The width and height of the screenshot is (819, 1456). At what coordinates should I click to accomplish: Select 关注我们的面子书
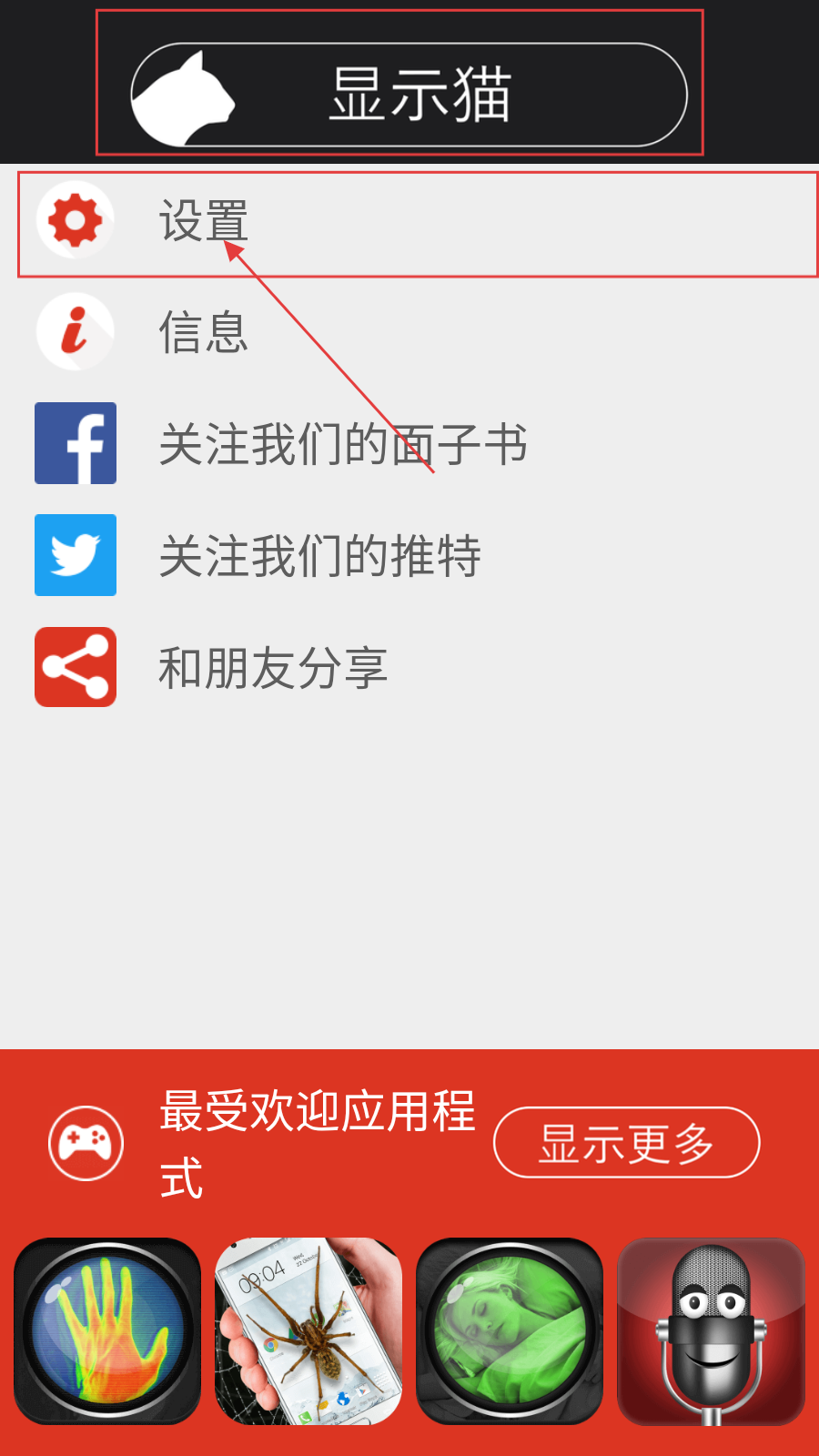click(x=409, y=444)
